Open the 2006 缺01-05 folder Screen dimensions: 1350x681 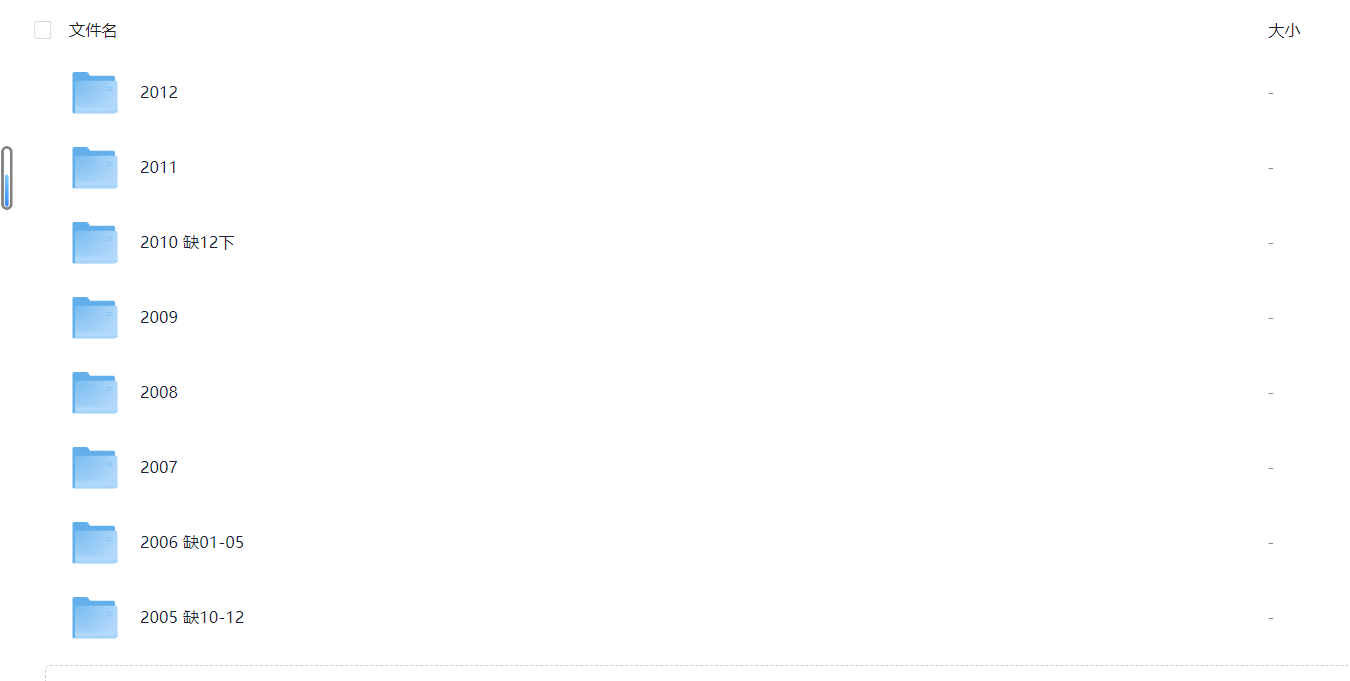(192, 542)
